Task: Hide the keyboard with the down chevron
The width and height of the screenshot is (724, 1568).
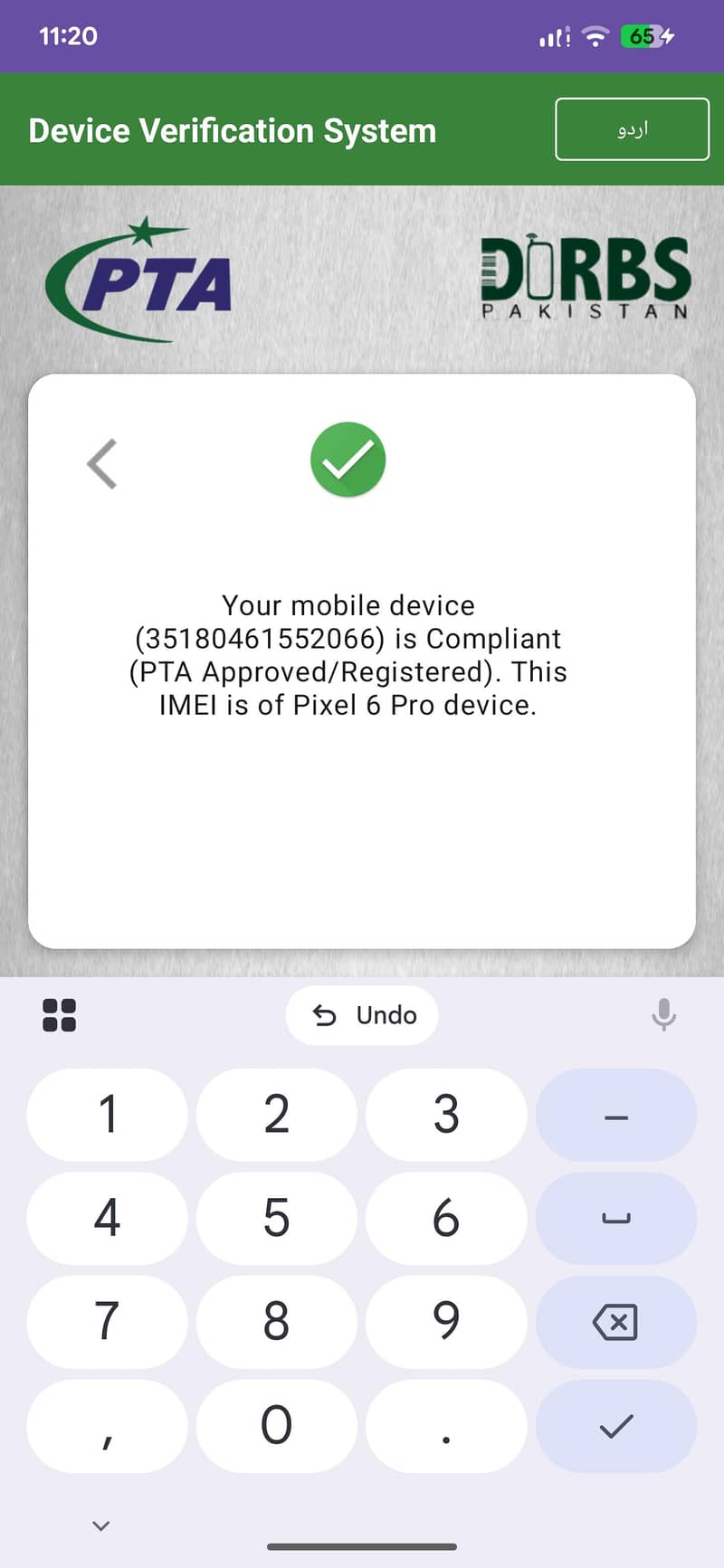Action: (x=101, y=1525)
